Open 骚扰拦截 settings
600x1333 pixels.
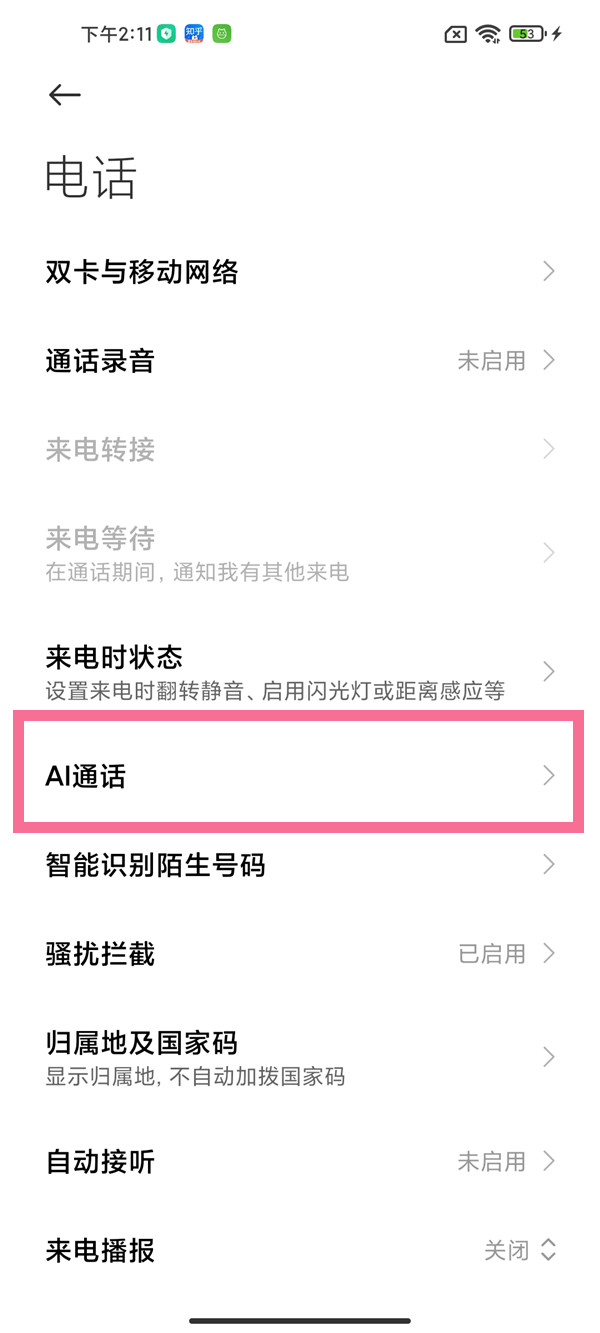(300, 954)
